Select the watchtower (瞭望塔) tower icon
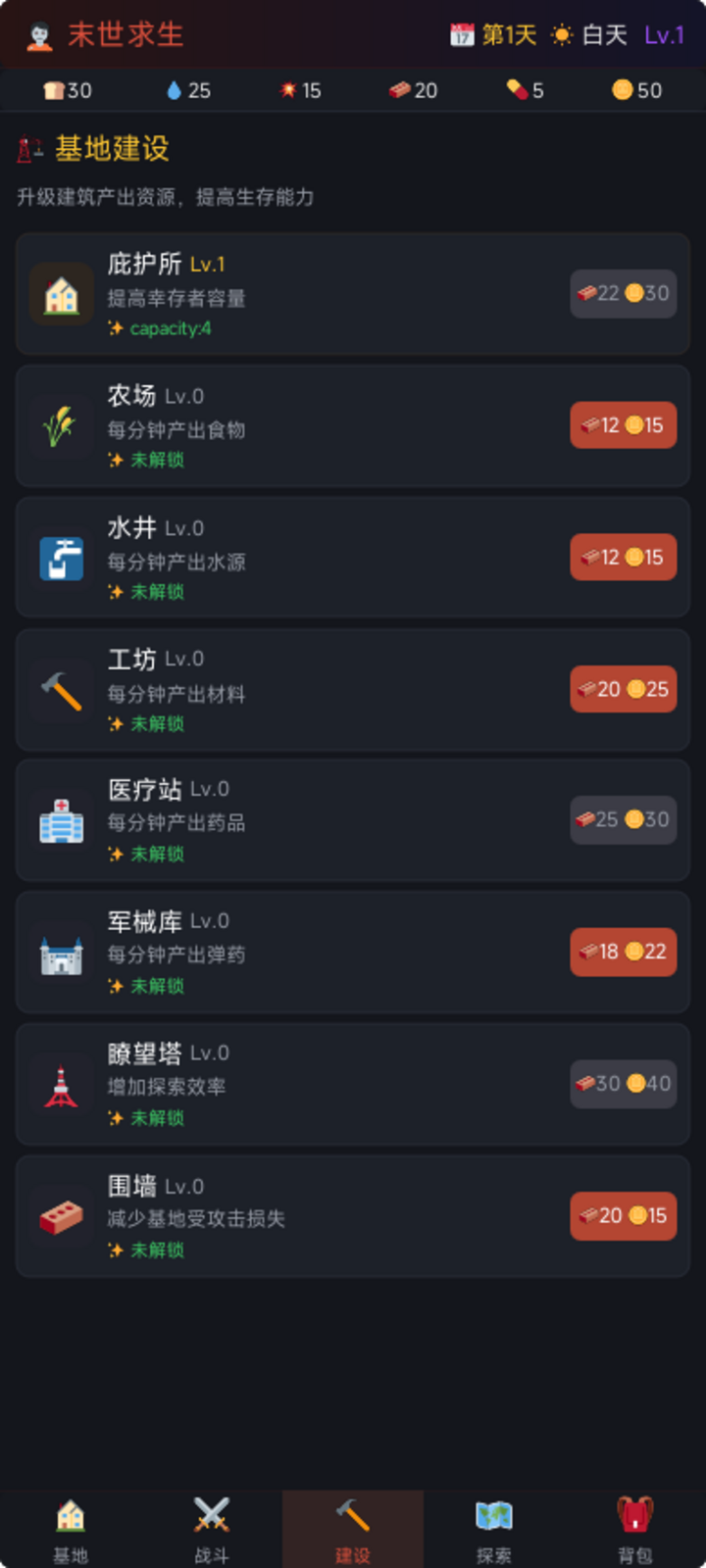The image size is (706, 1568). pos(62,1084)
